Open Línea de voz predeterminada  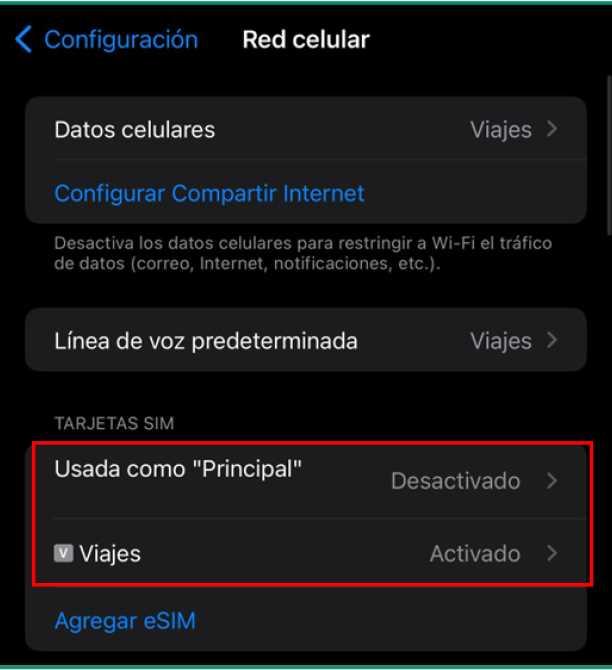point(305,341)
